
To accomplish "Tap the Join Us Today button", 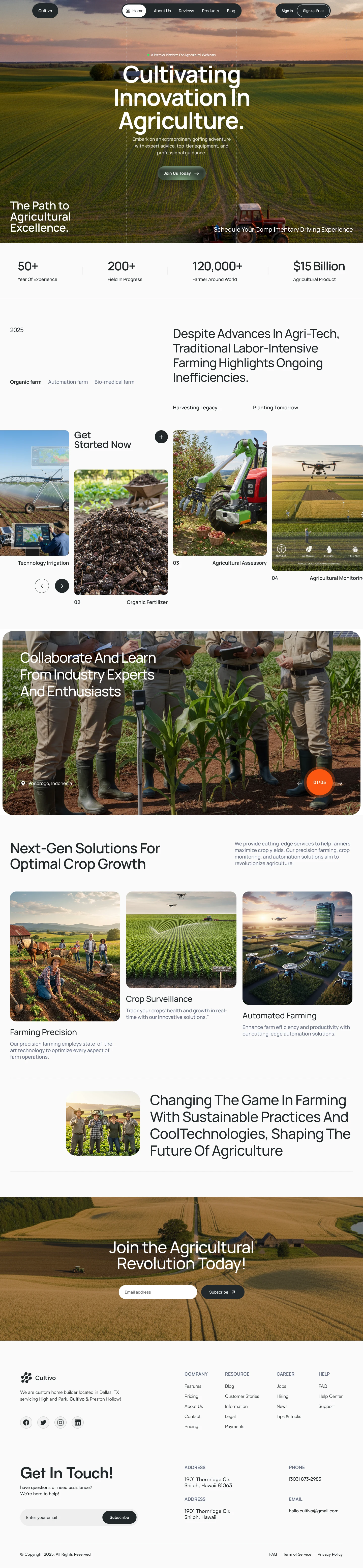I will [181, 173].
